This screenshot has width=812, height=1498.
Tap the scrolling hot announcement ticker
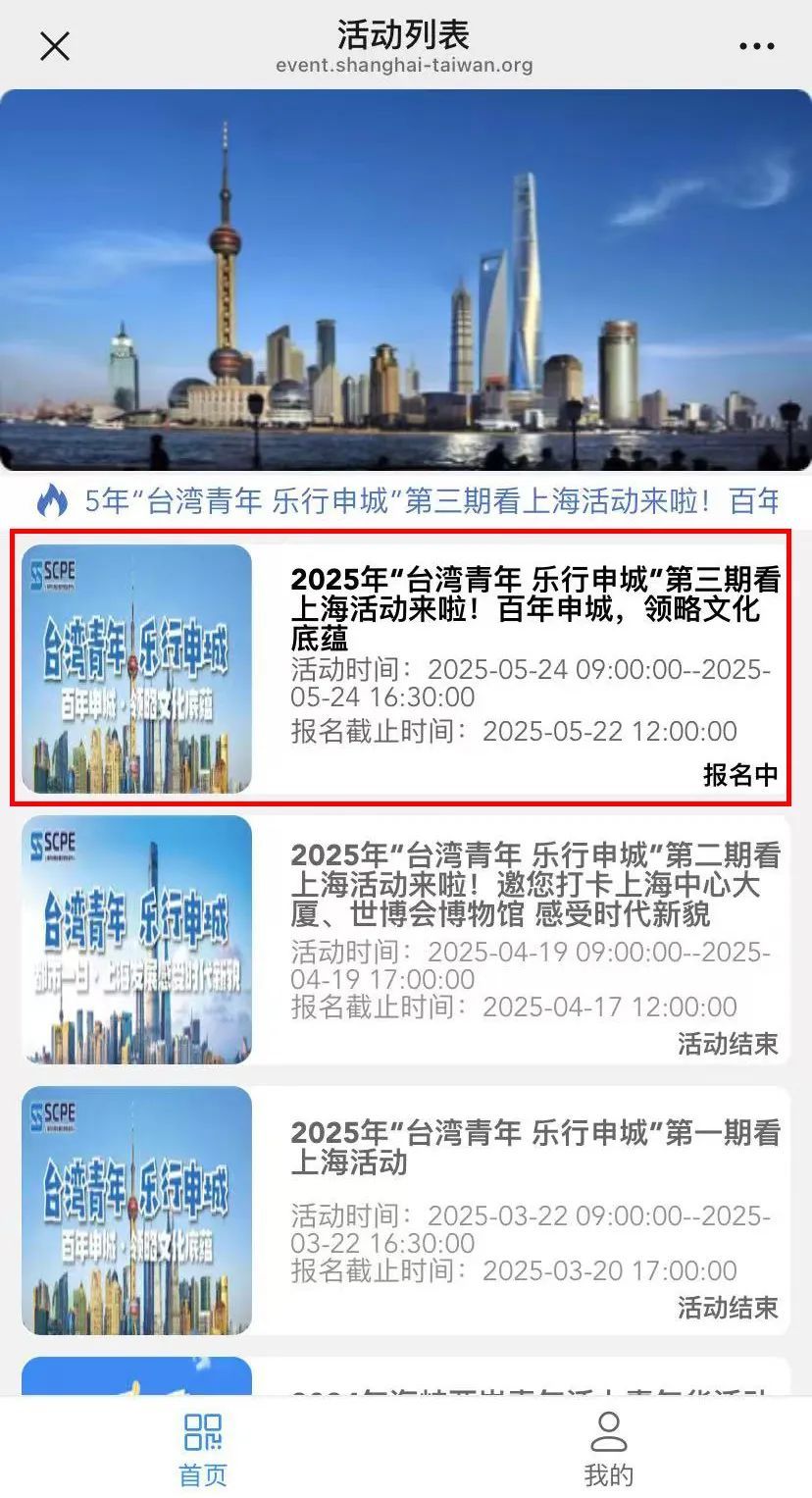(406, 501)
